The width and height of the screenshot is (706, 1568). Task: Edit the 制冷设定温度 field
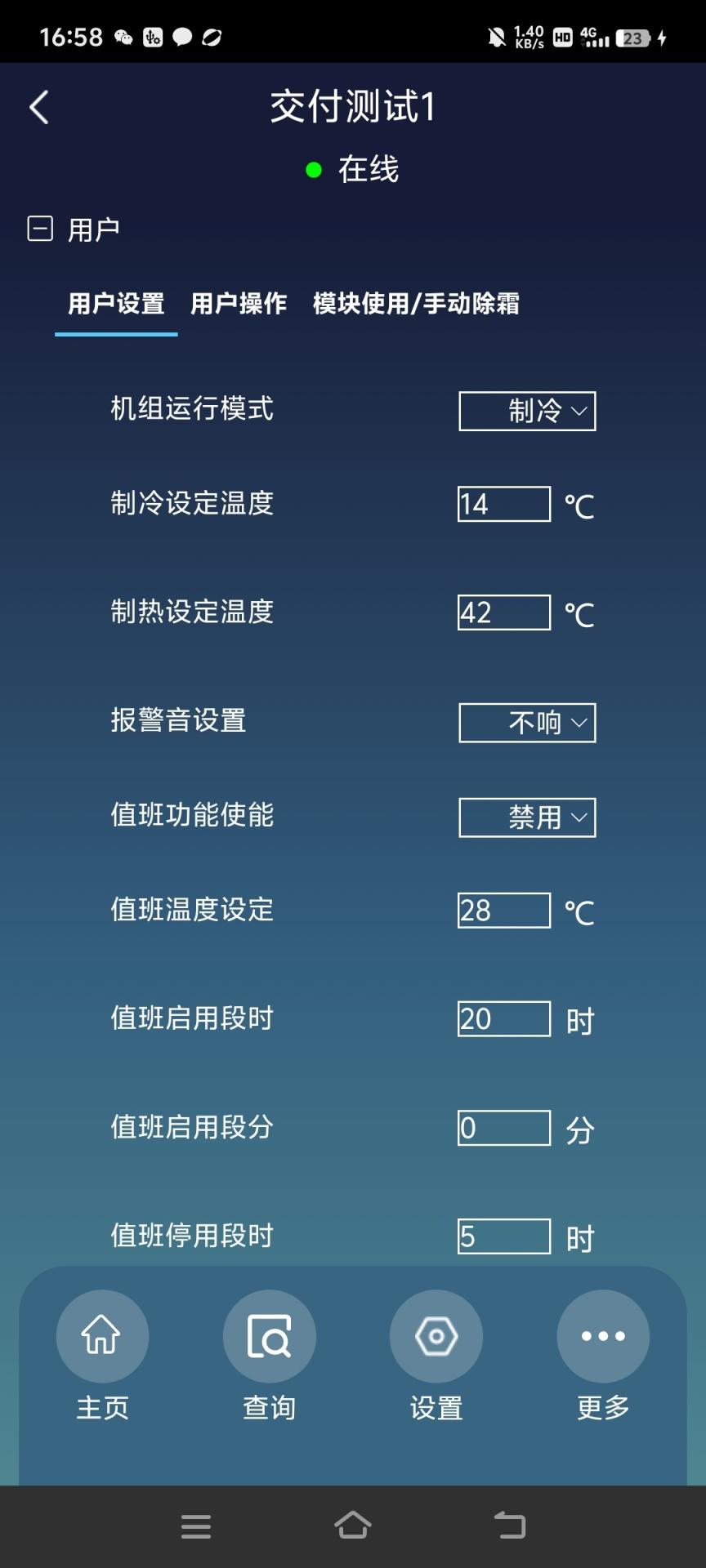pos(503,504)
